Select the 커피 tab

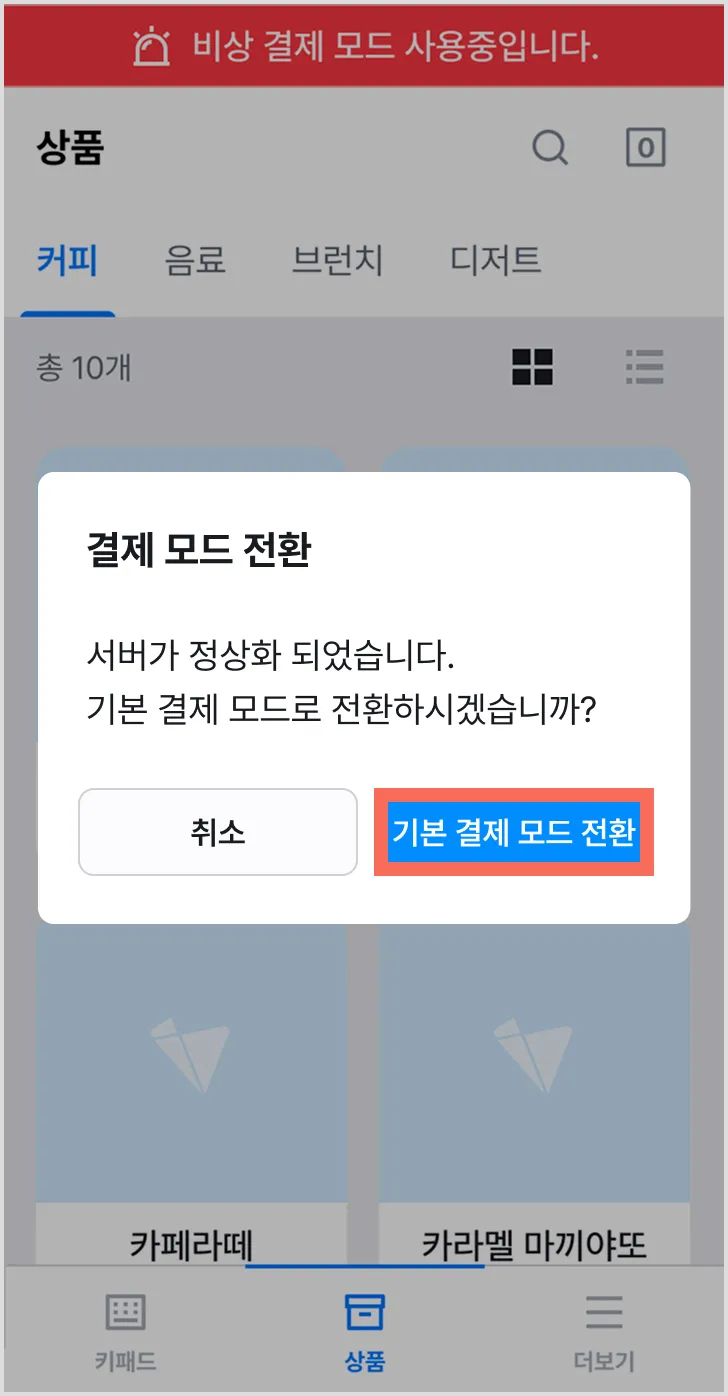[67, 260]
